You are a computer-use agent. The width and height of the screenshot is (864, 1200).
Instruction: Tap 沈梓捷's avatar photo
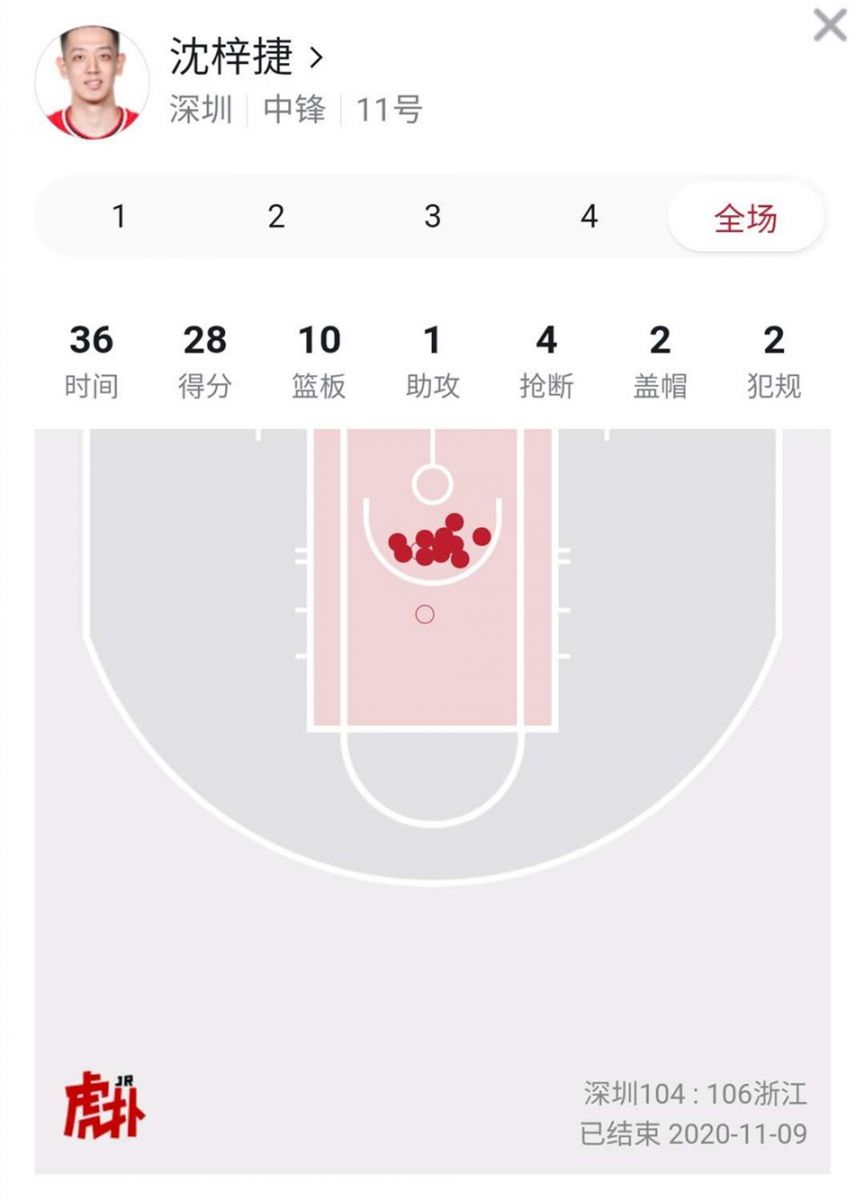pos(92,82)
